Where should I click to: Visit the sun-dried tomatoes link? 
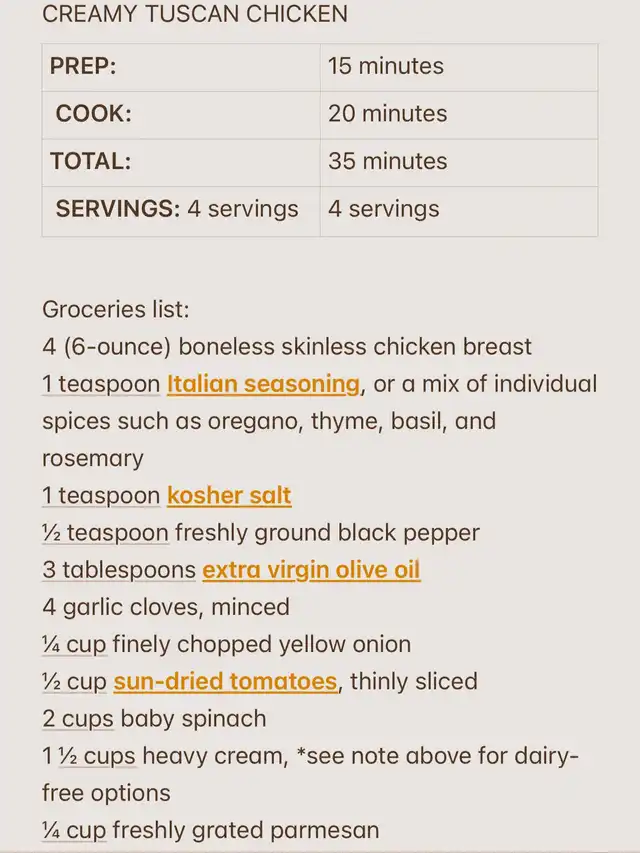[225, 682]
